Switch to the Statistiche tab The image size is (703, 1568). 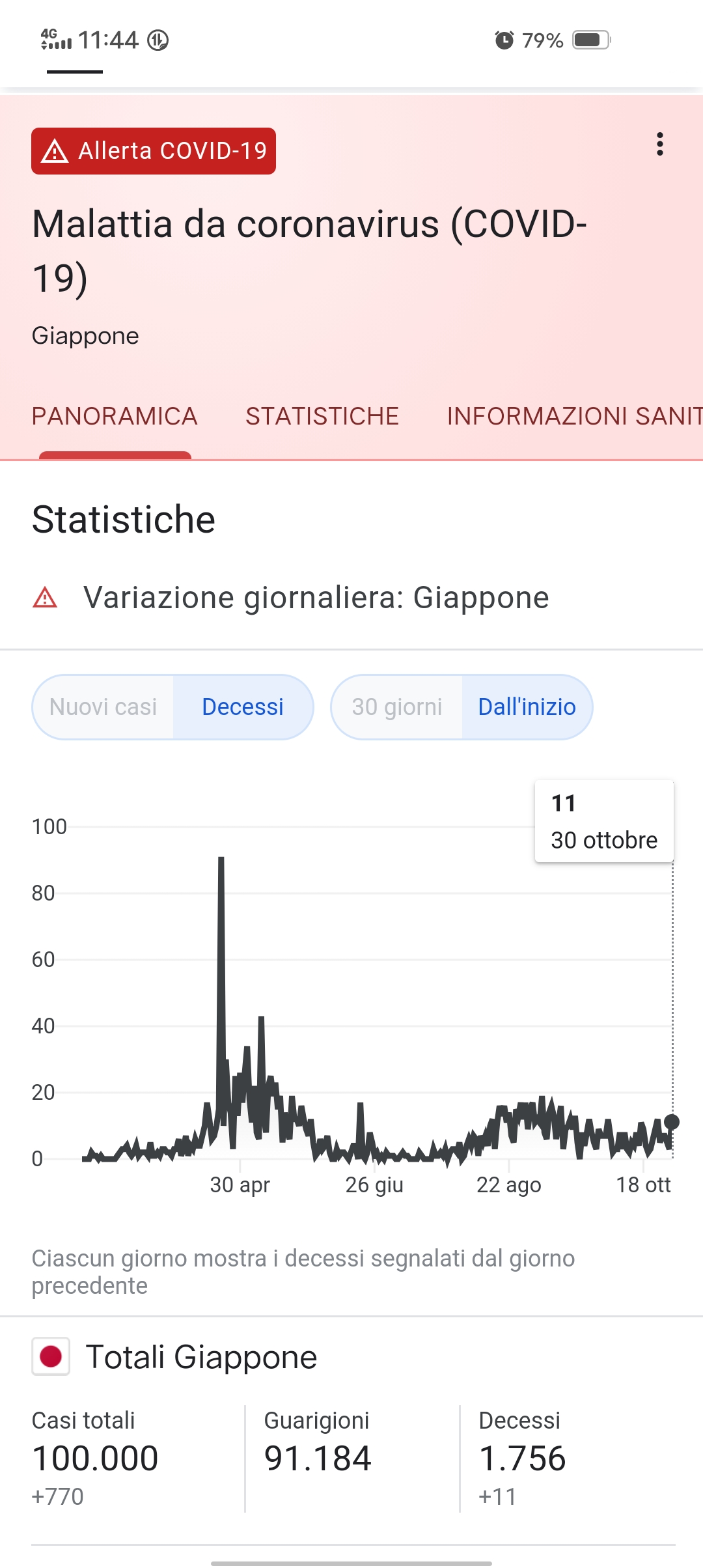coord(322,417)
